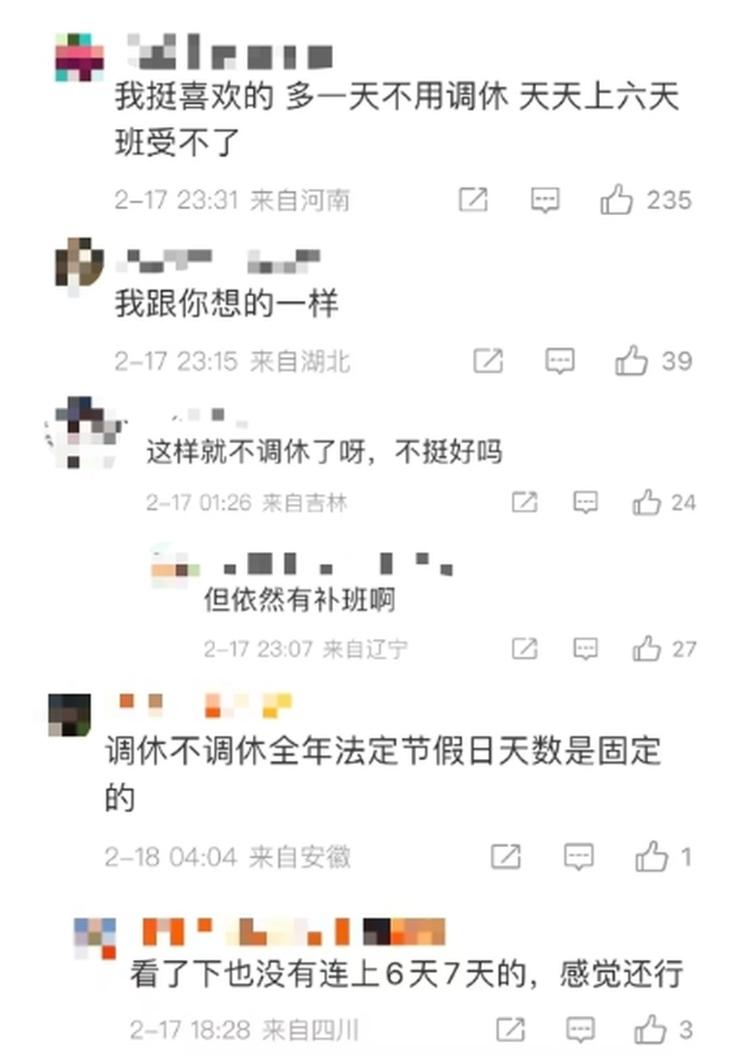Share the comment about 全年法定节假日天数
Image resolution: width=750 pixels, height=1061 pixels.
(x=506, y=856)
